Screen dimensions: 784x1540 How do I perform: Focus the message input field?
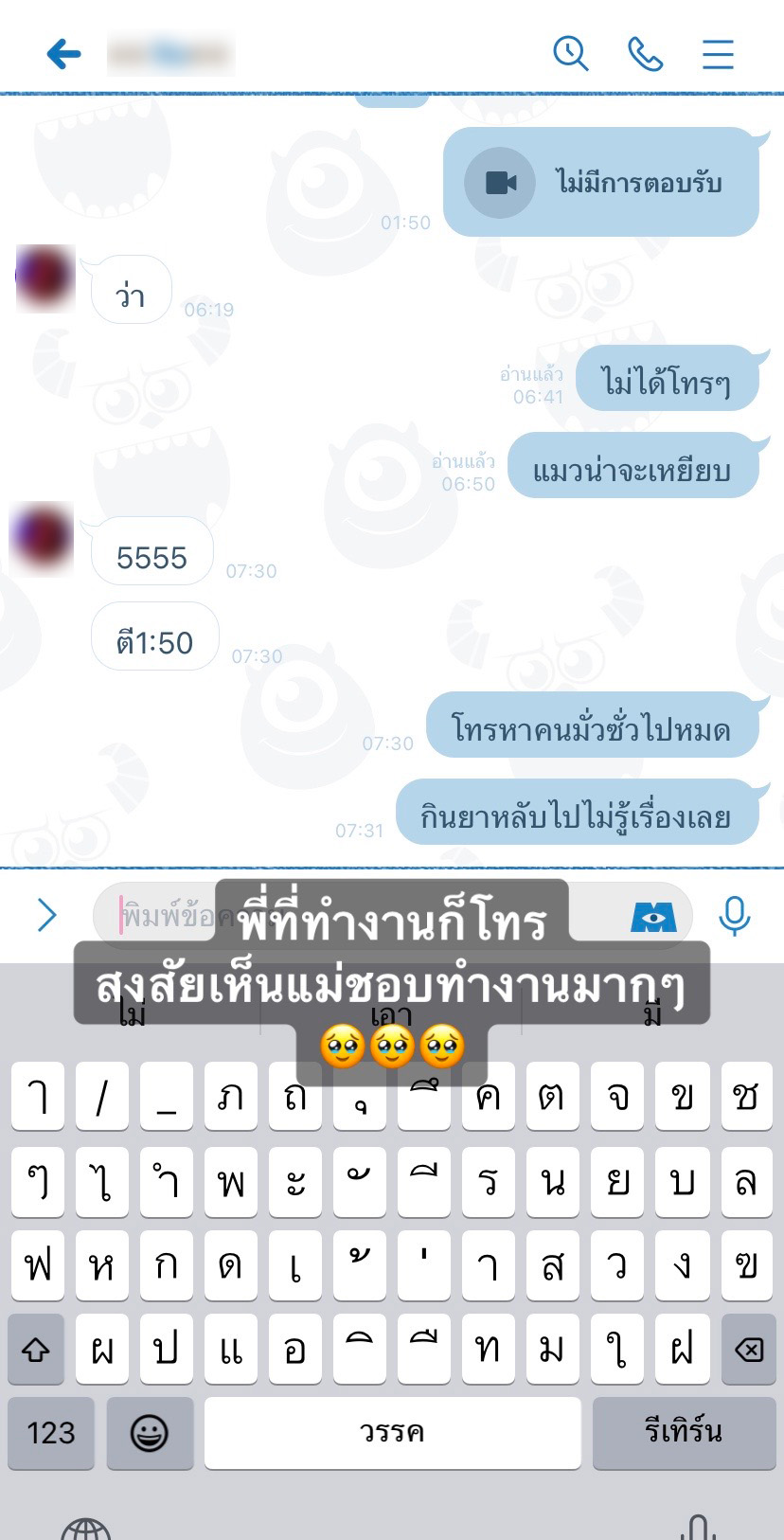[161, 917]
